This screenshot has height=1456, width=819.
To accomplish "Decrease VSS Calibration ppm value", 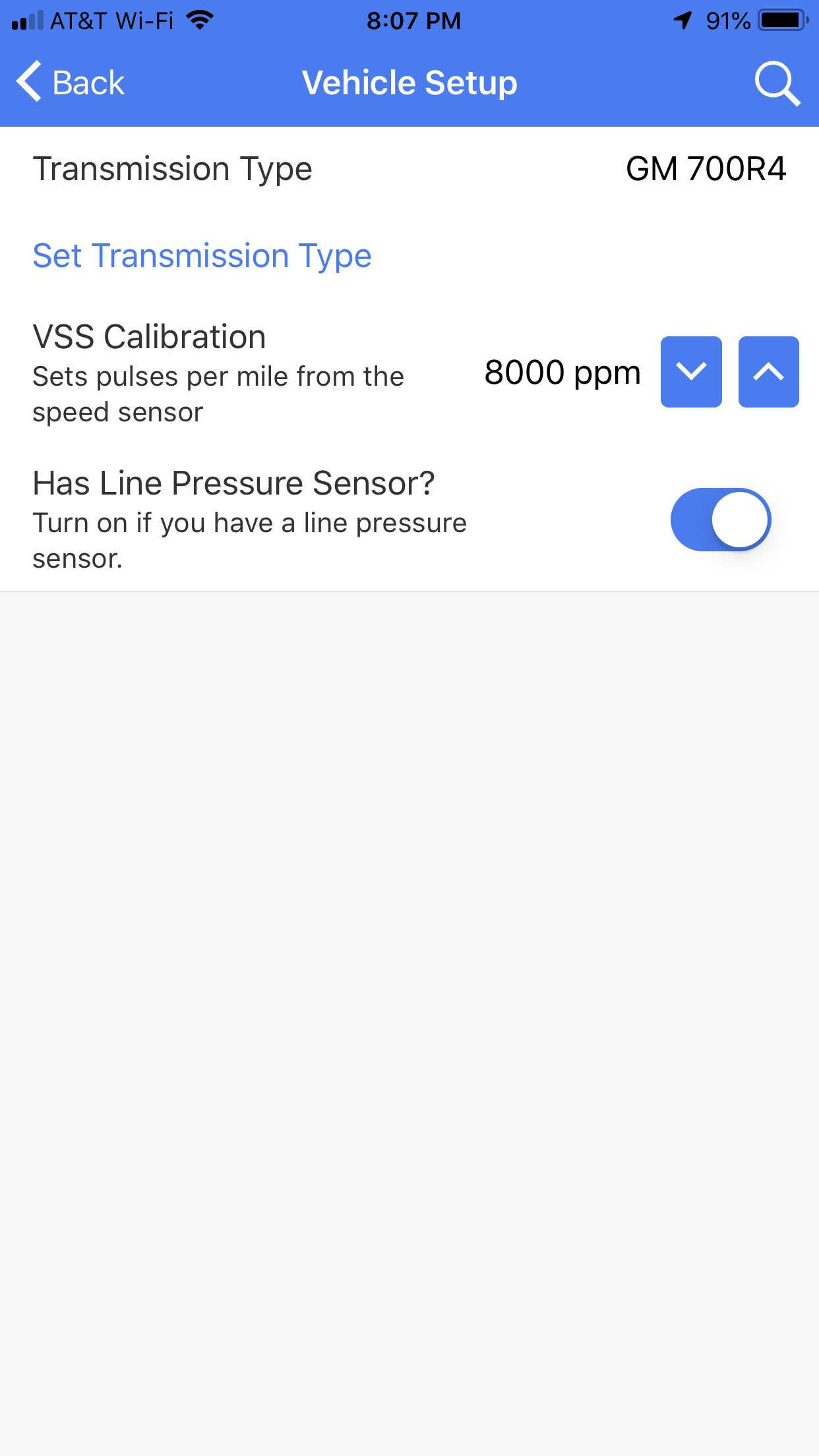I will (690, 372).
